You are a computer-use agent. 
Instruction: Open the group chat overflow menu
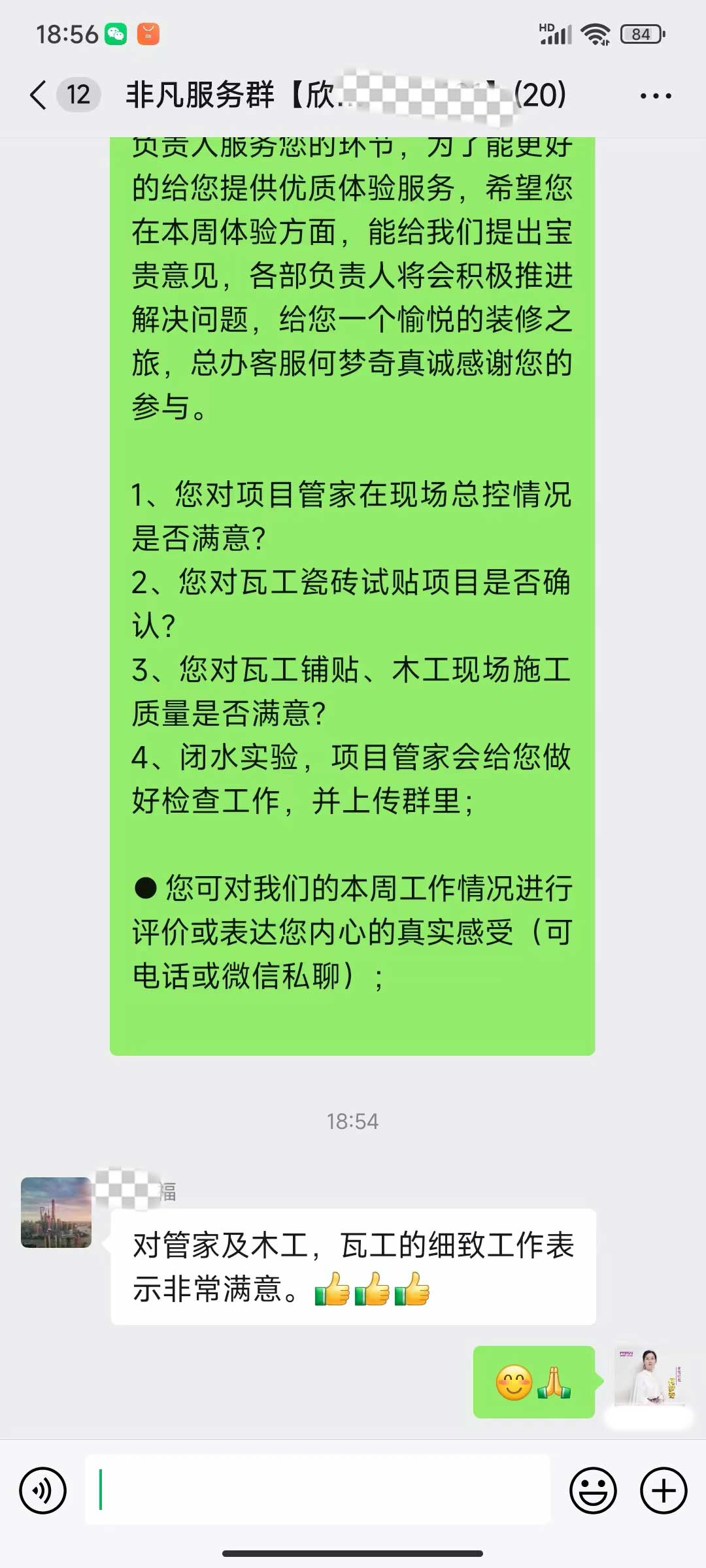pos(655,96)
